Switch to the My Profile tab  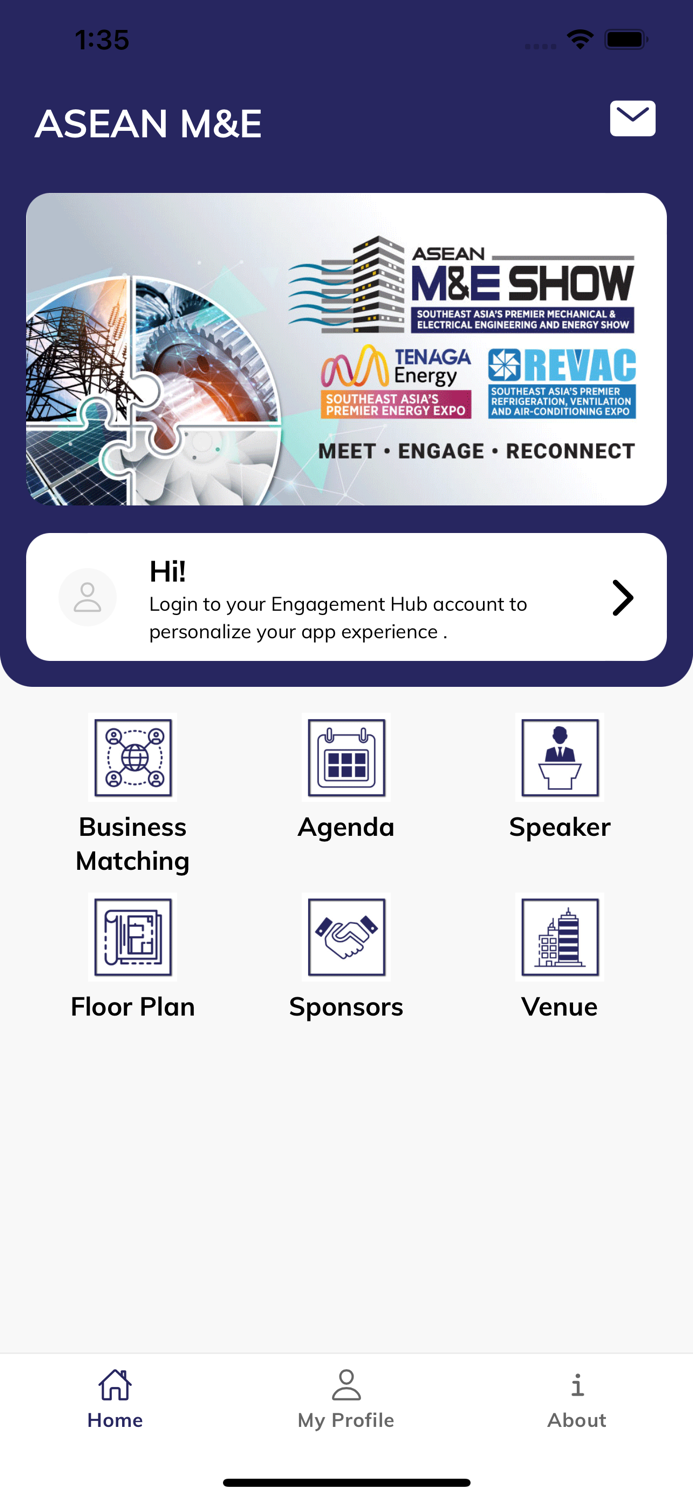point(346,1399)
